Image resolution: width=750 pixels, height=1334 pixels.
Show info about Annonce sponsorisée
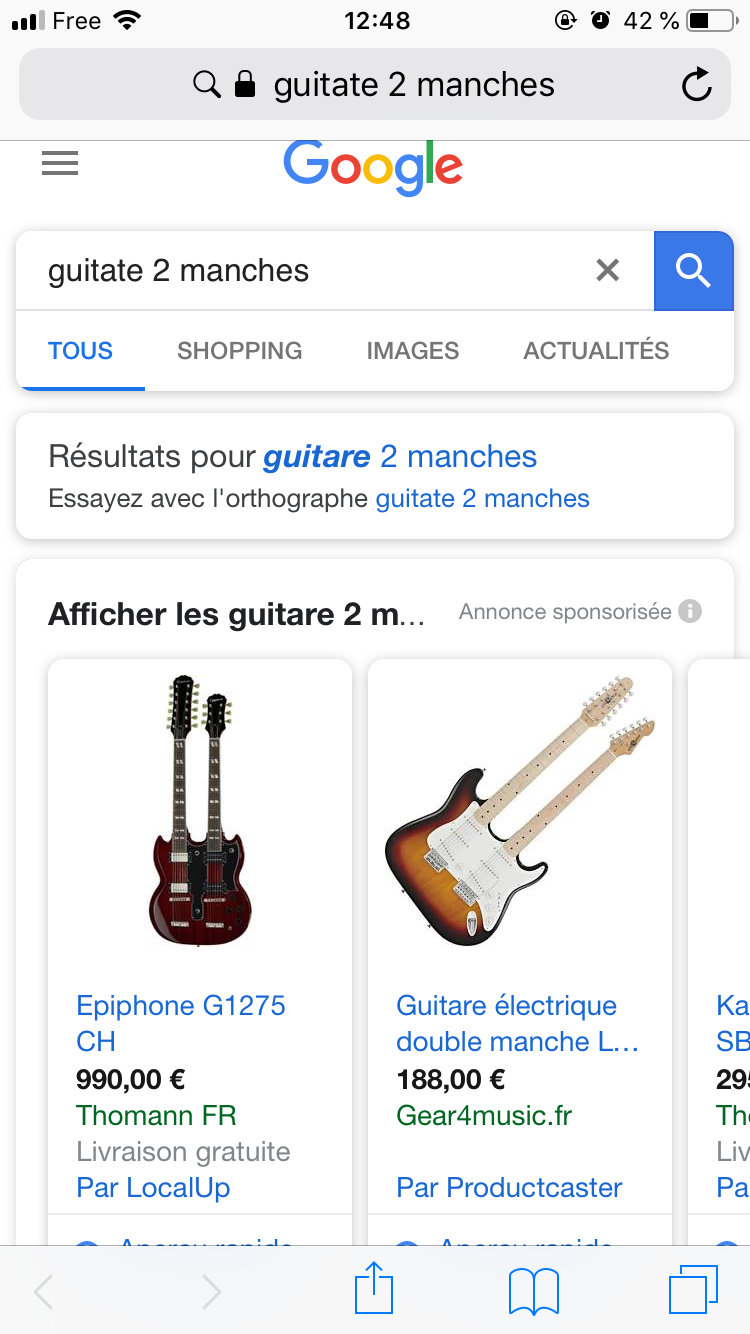690,612
